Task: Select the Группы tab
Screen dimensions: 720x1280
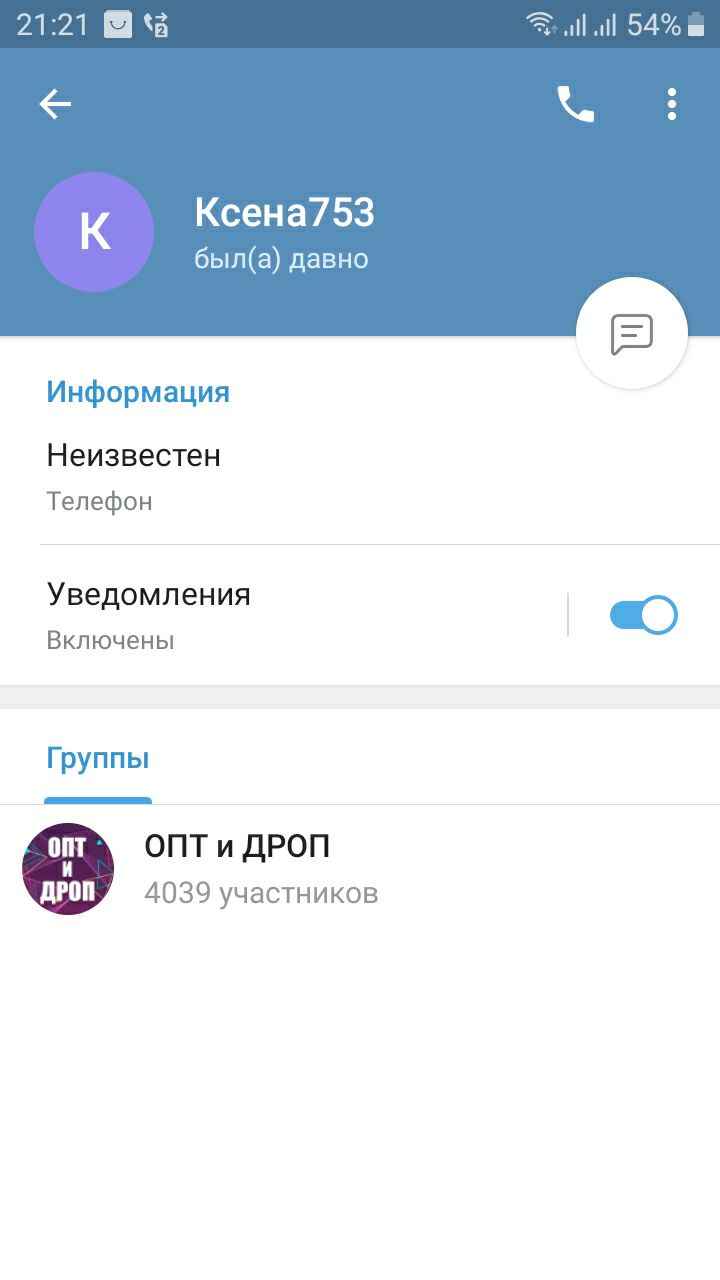Action: pyautogui.click(x=98, y=759)
